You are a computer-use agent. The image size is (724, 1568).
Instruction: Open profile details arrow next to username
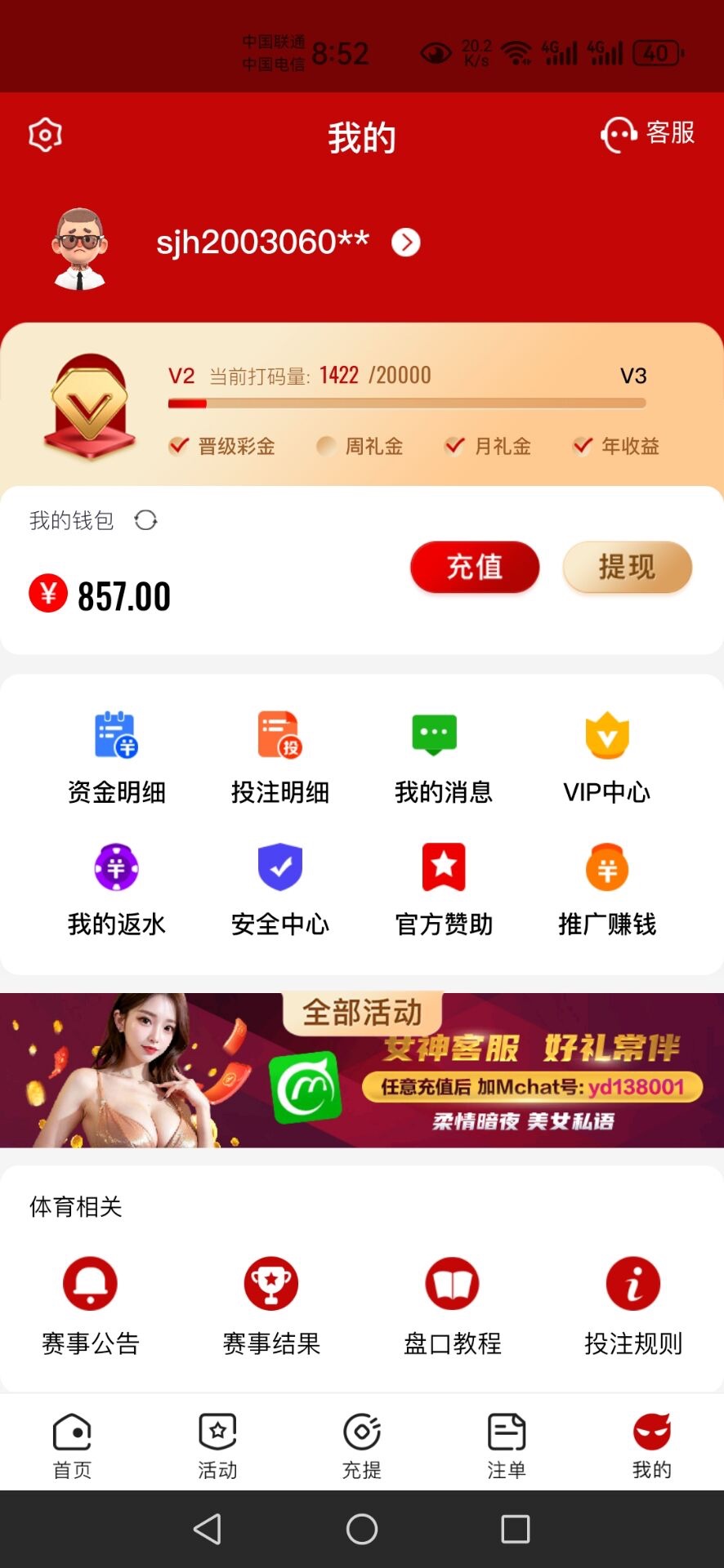(406, 243)
